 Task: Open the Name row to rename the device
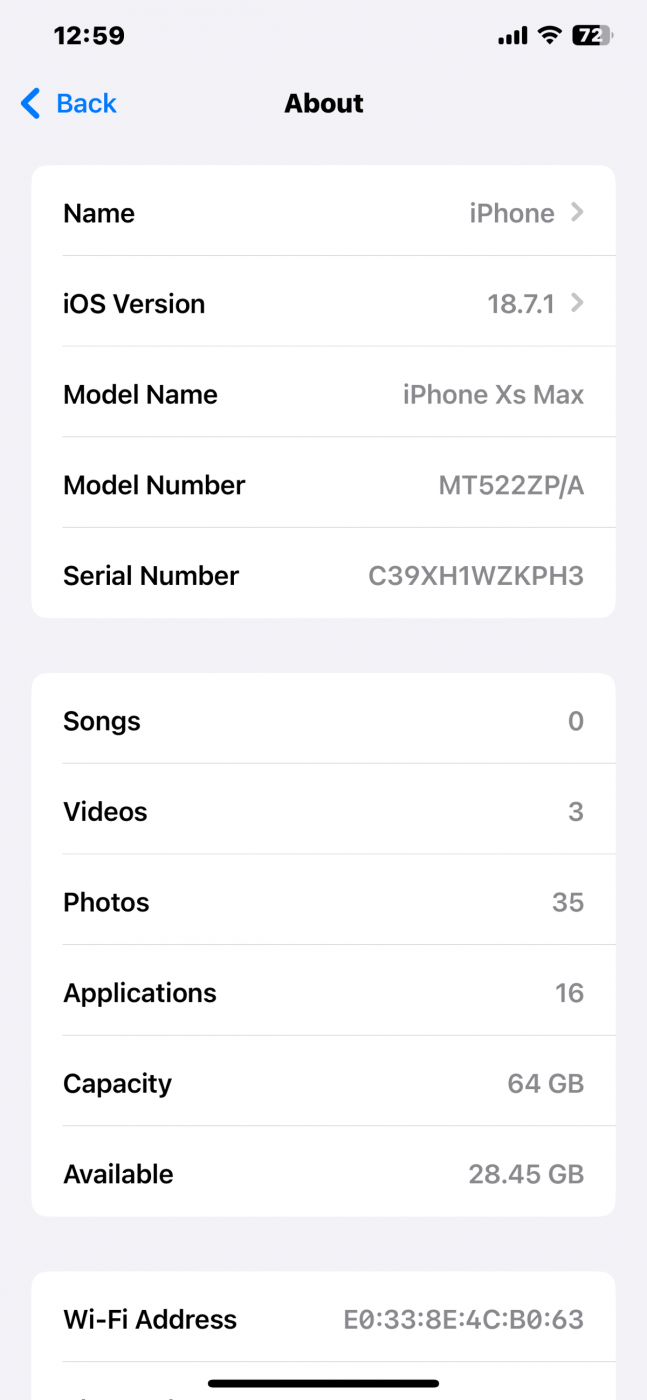pyautogui.click(x=323, y=213)
